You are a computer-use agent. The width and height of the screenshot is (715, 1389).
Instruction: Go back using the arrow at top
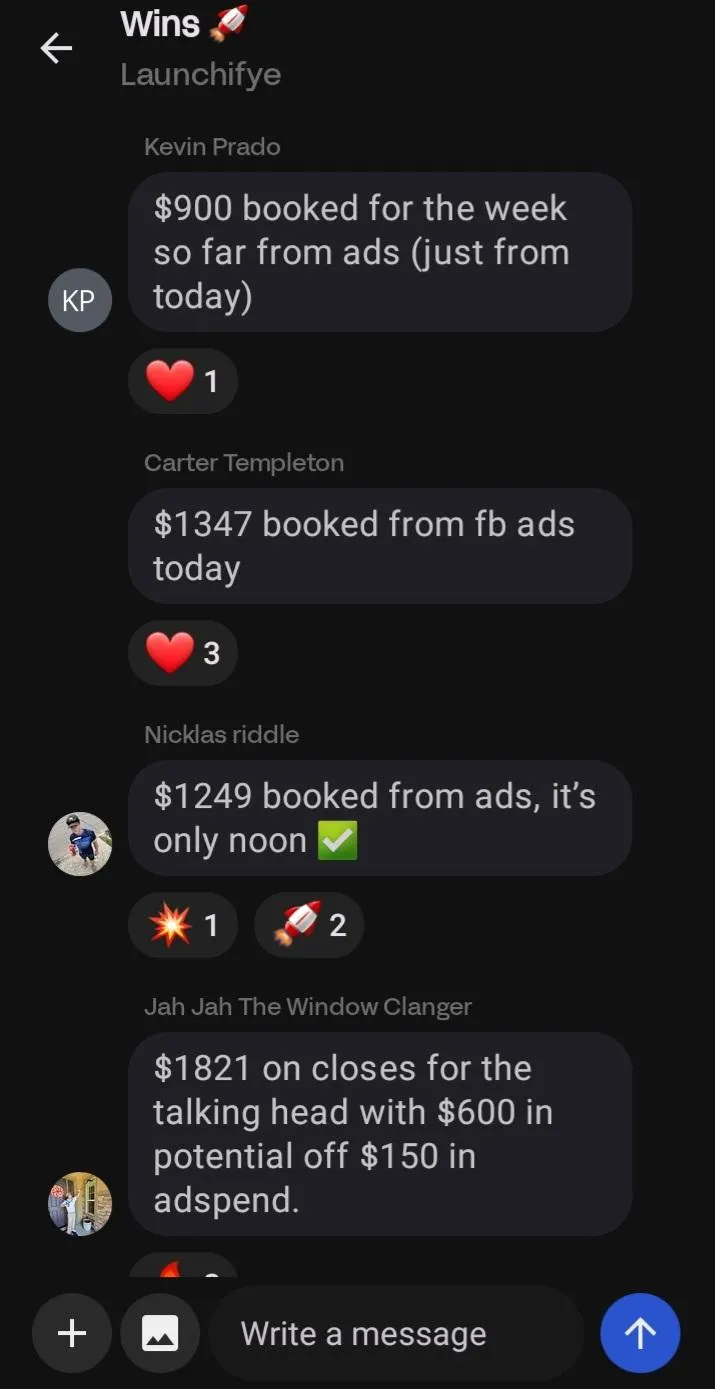[56, 48]
